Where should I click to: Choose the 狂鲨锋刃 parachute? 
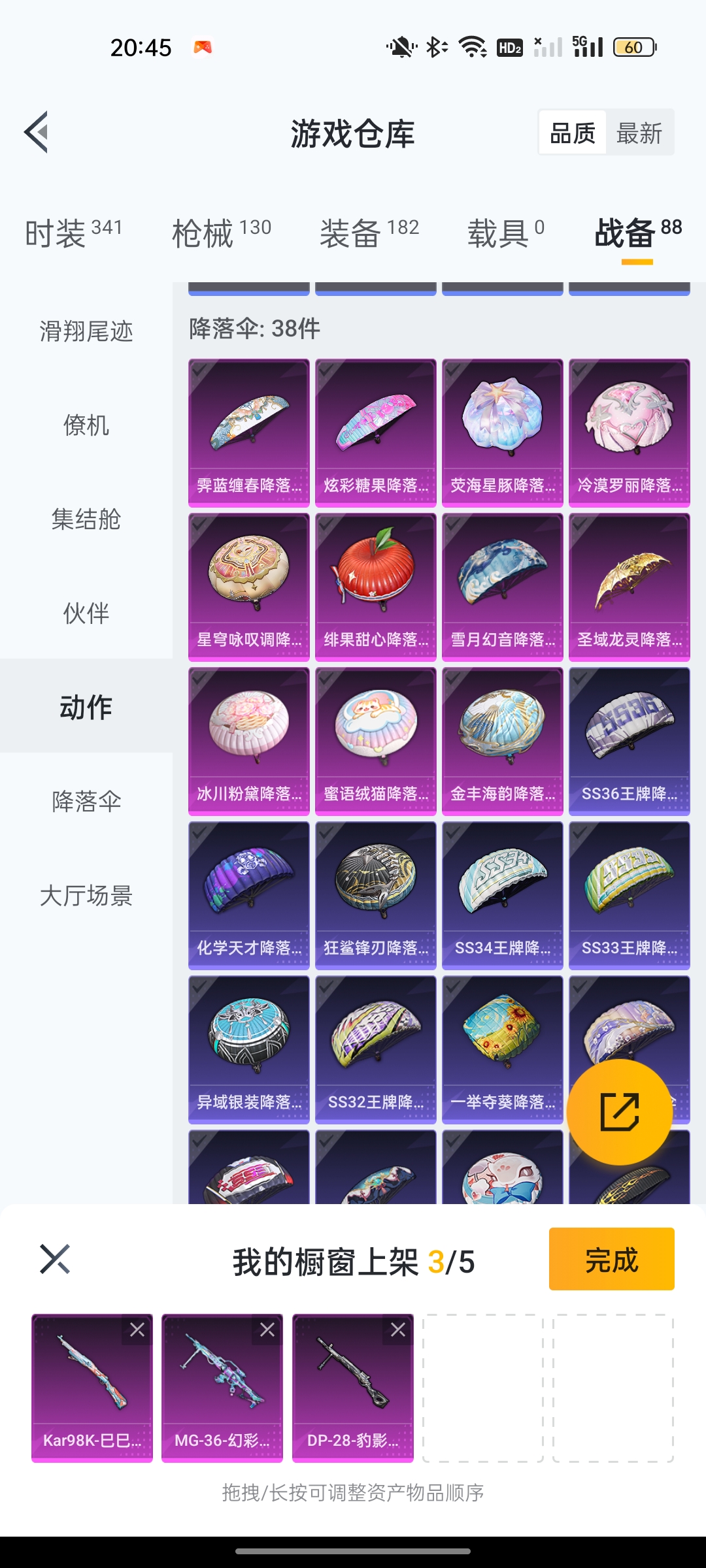375,894
